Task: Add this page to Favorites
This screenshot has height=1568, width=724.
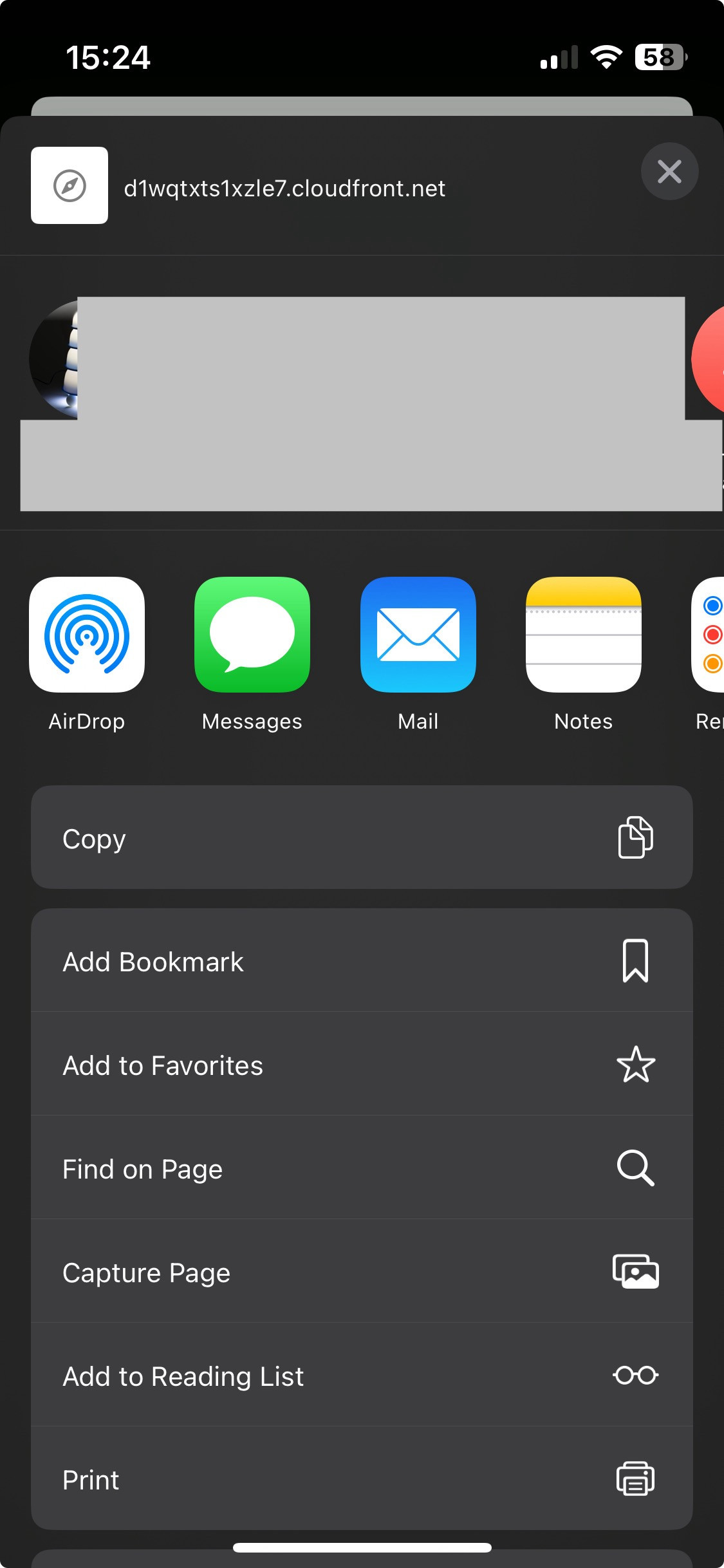Action: tap(362, 1065)
